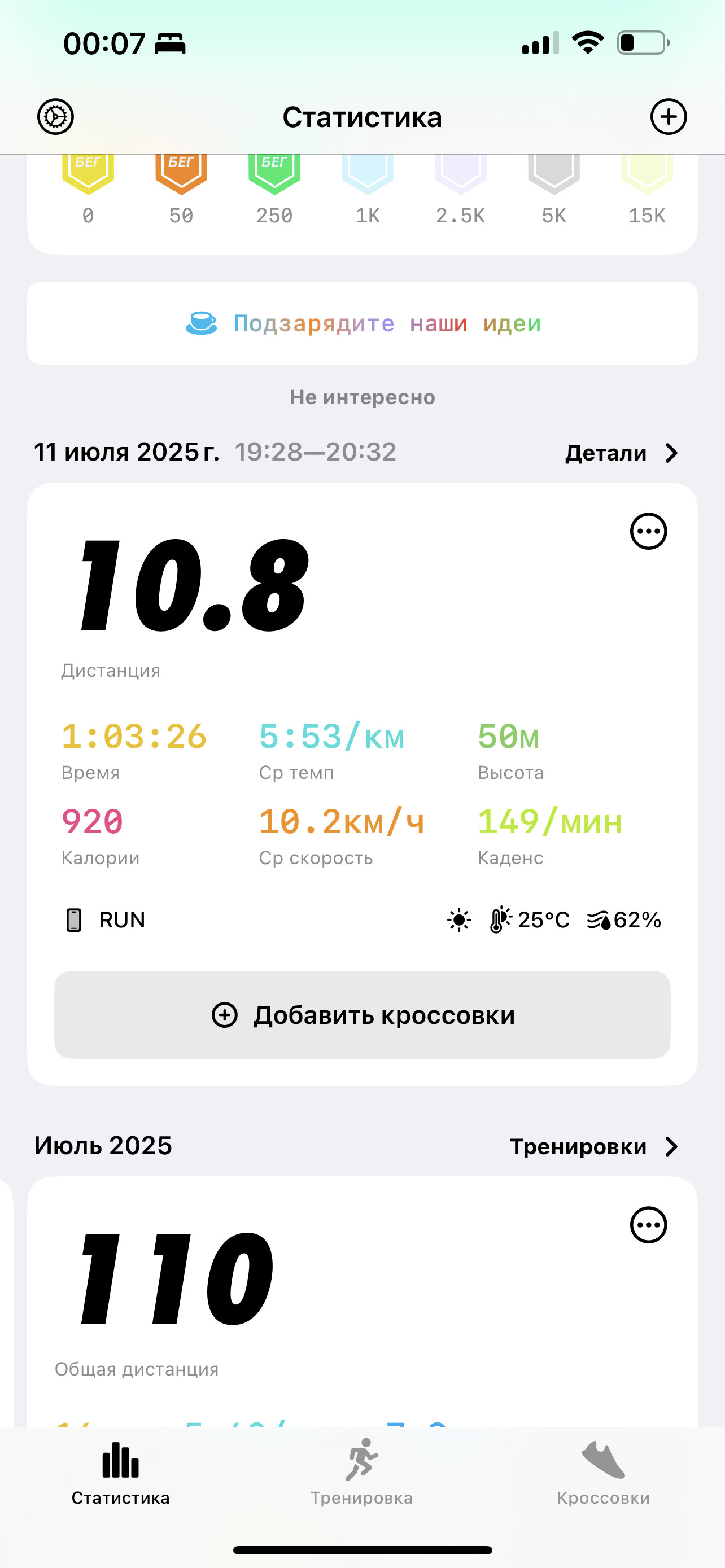Tap Добавить кроссовки button
Screen dimensions: 725x1568
pos(362,1015)
